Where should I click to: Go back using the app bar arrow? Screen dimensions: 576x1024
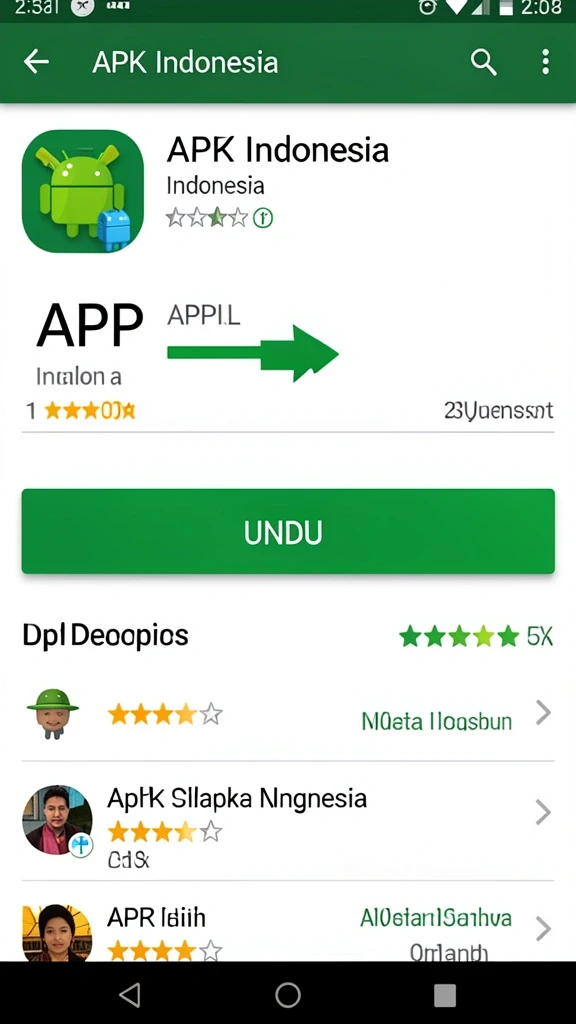click(x=36, y=62)
